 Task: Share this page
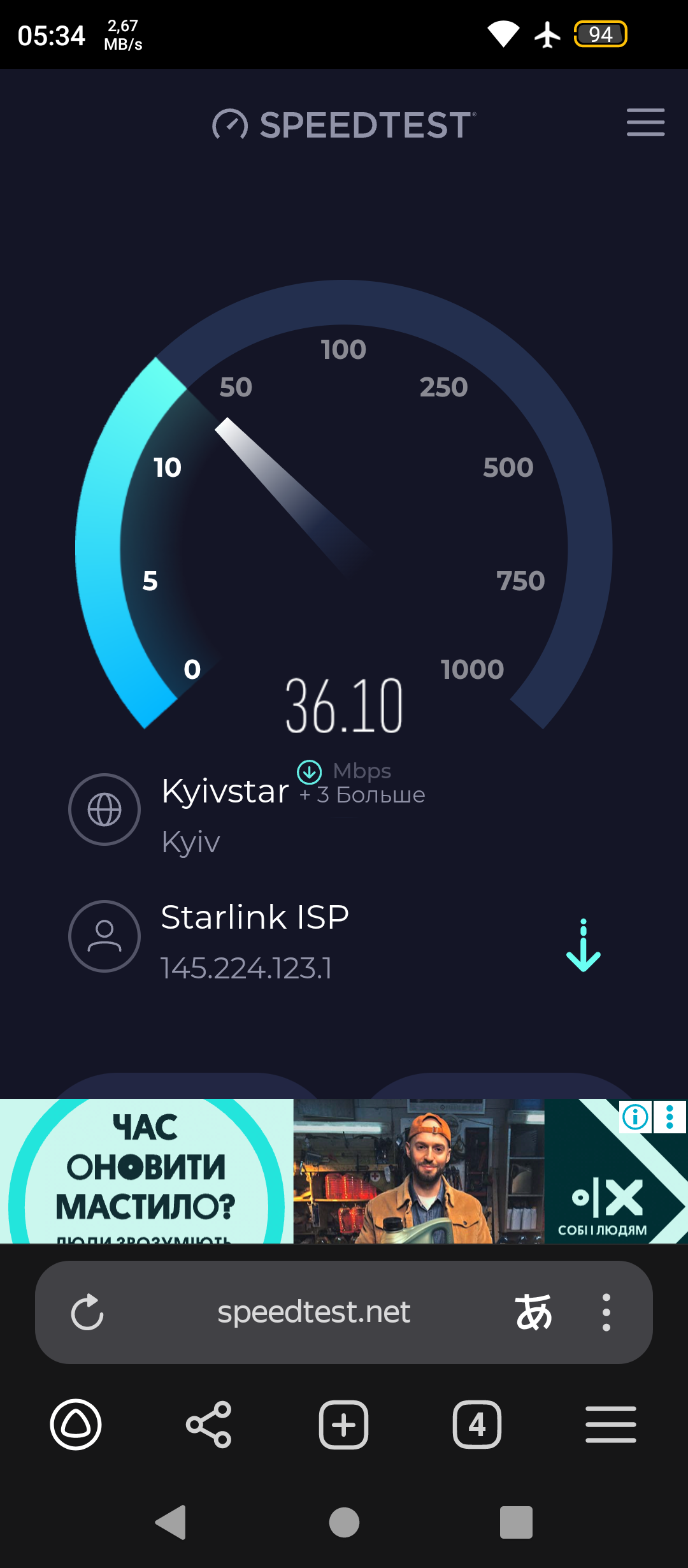coord(209,1425)
